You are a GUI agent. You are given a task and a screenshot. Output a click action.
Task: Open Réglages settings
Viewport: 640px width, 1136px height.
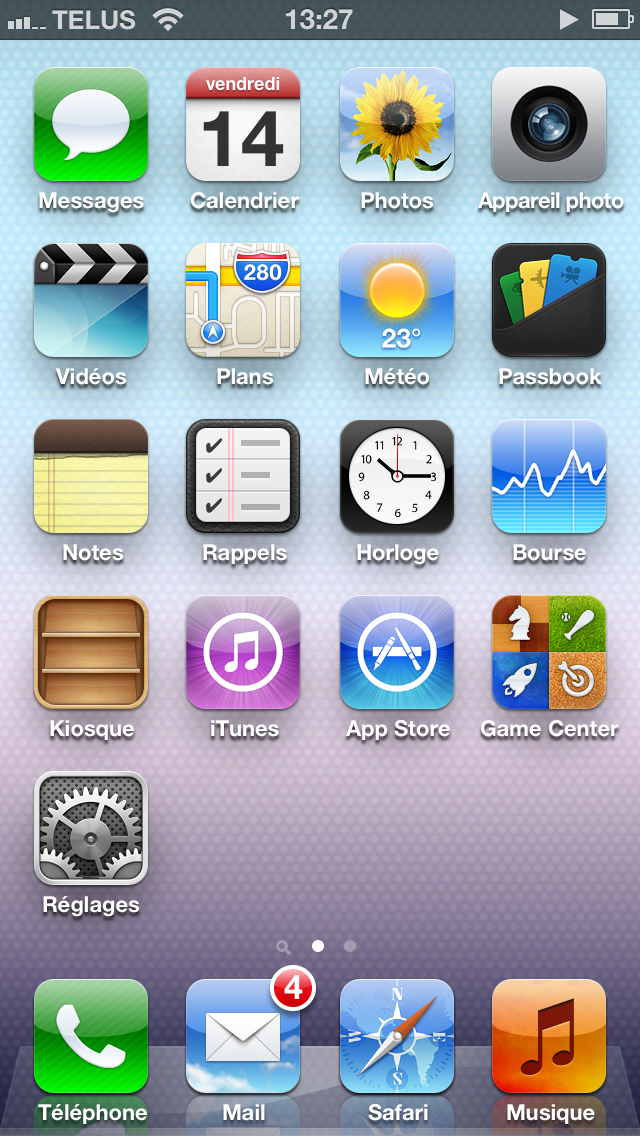click(91, 829)
